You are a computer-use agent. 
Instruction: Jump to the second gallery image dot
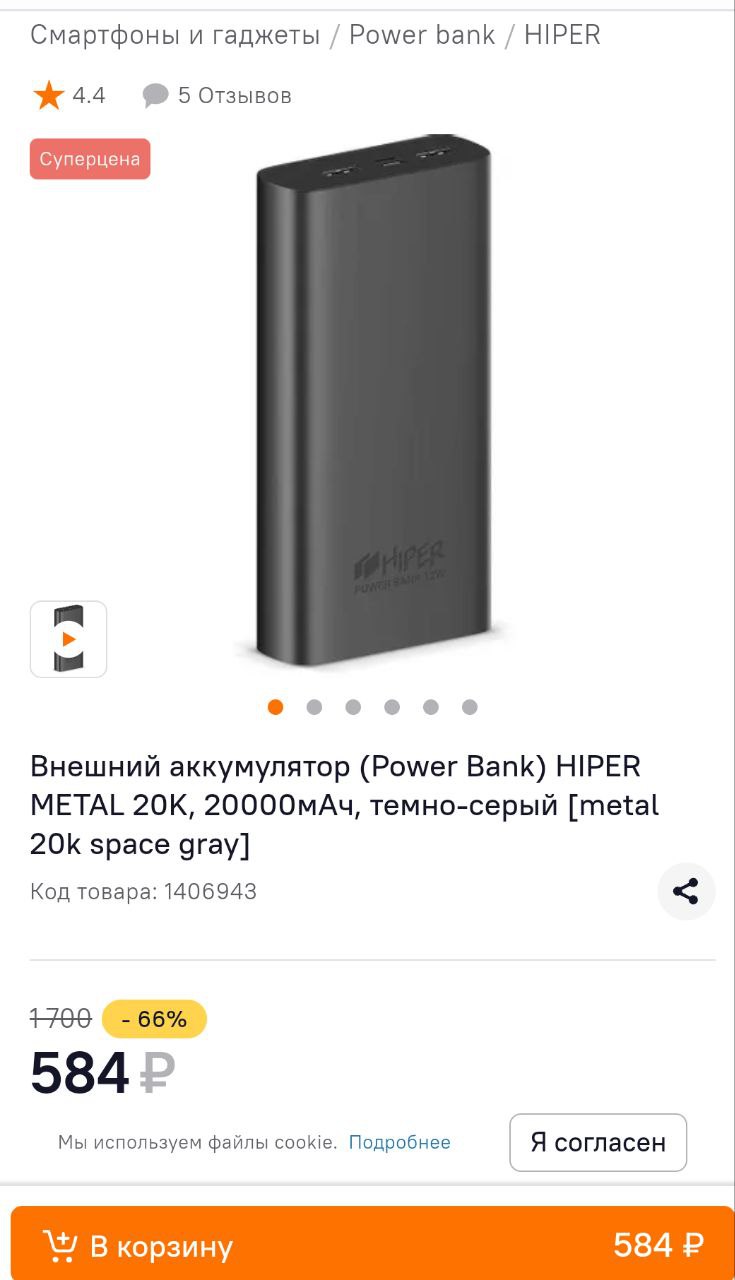coord(314,707)
